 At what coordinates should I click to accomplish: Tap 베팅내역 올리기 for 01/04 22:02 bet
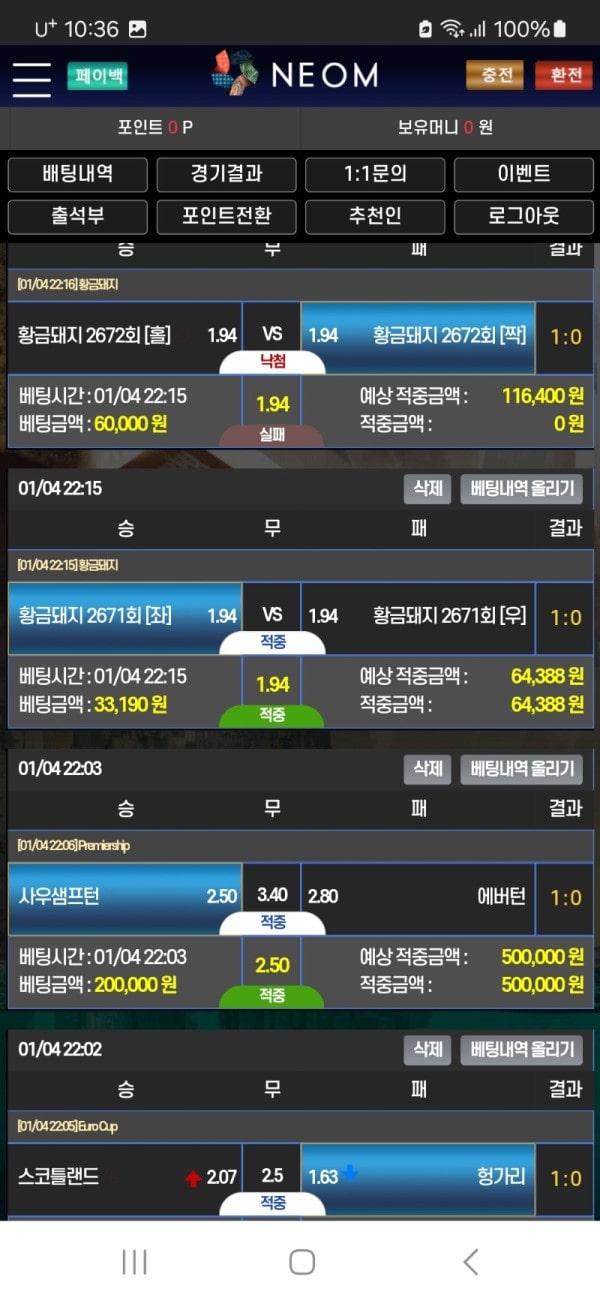point(520,1049)
